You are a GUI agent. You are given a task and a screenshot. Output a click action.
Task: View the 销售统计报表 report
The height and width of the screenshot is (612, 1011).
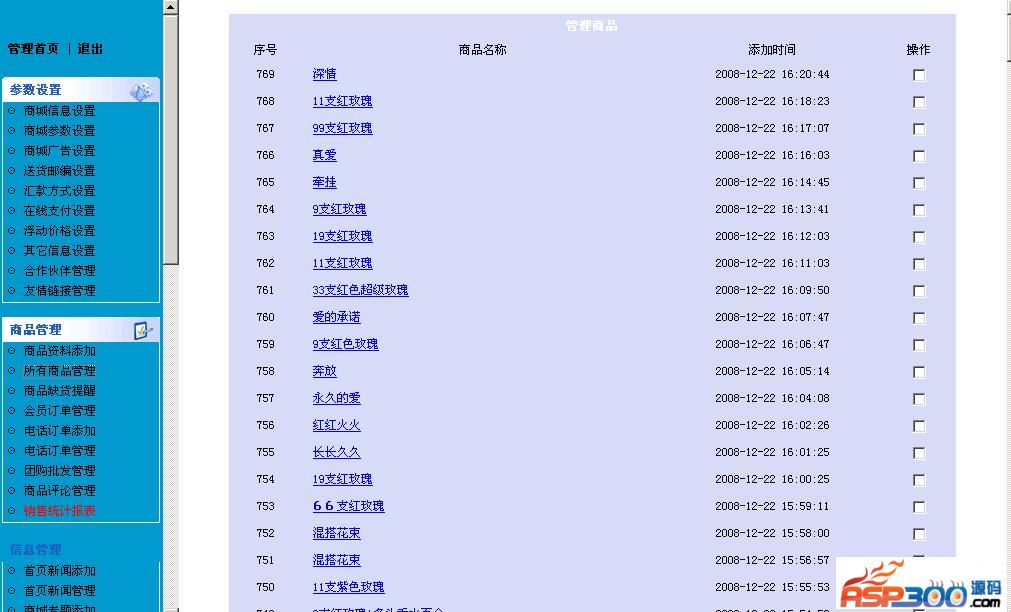coord(59,511)
